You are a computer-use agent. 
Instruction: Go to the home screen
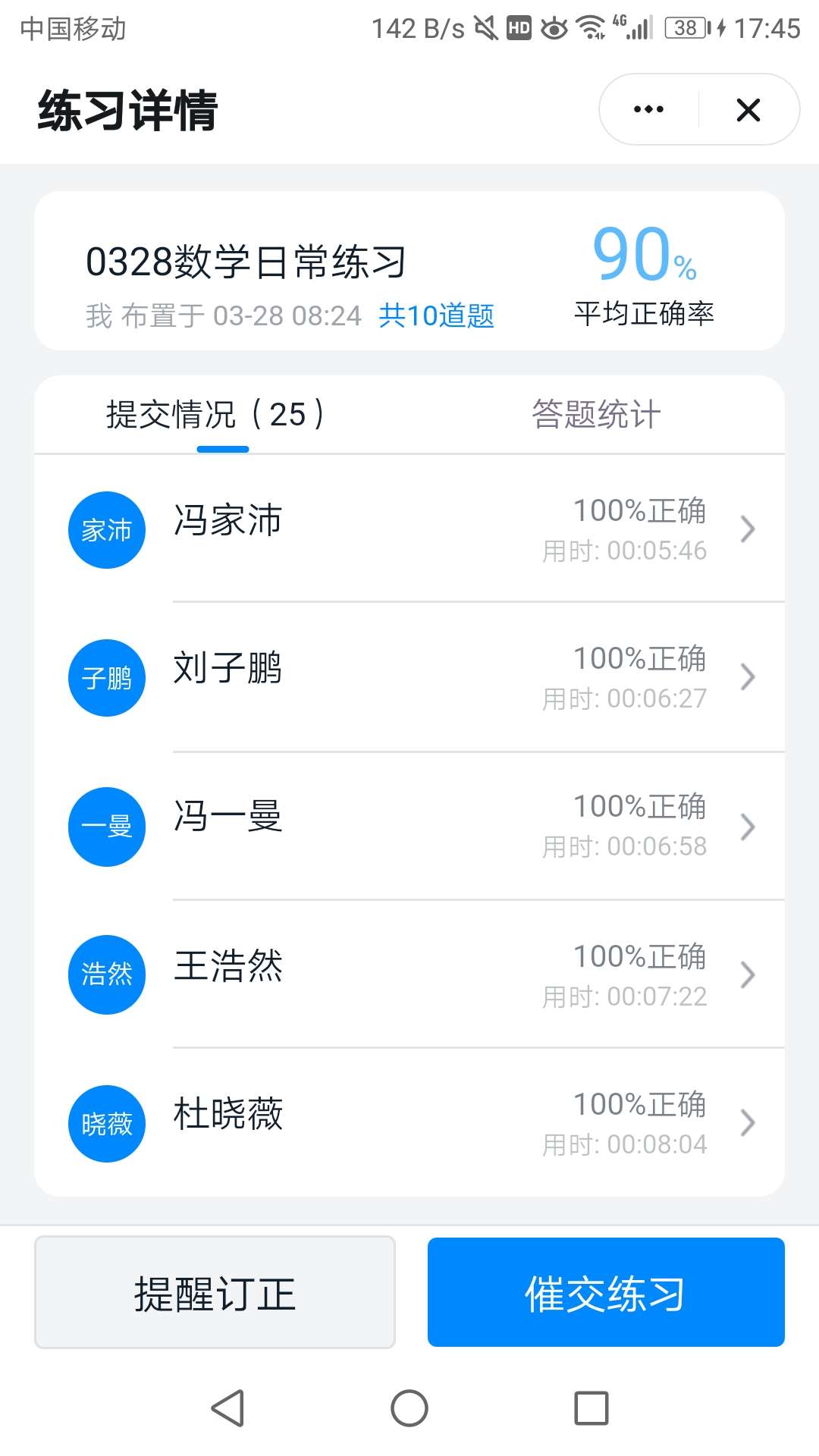(x=409, y=1408)
